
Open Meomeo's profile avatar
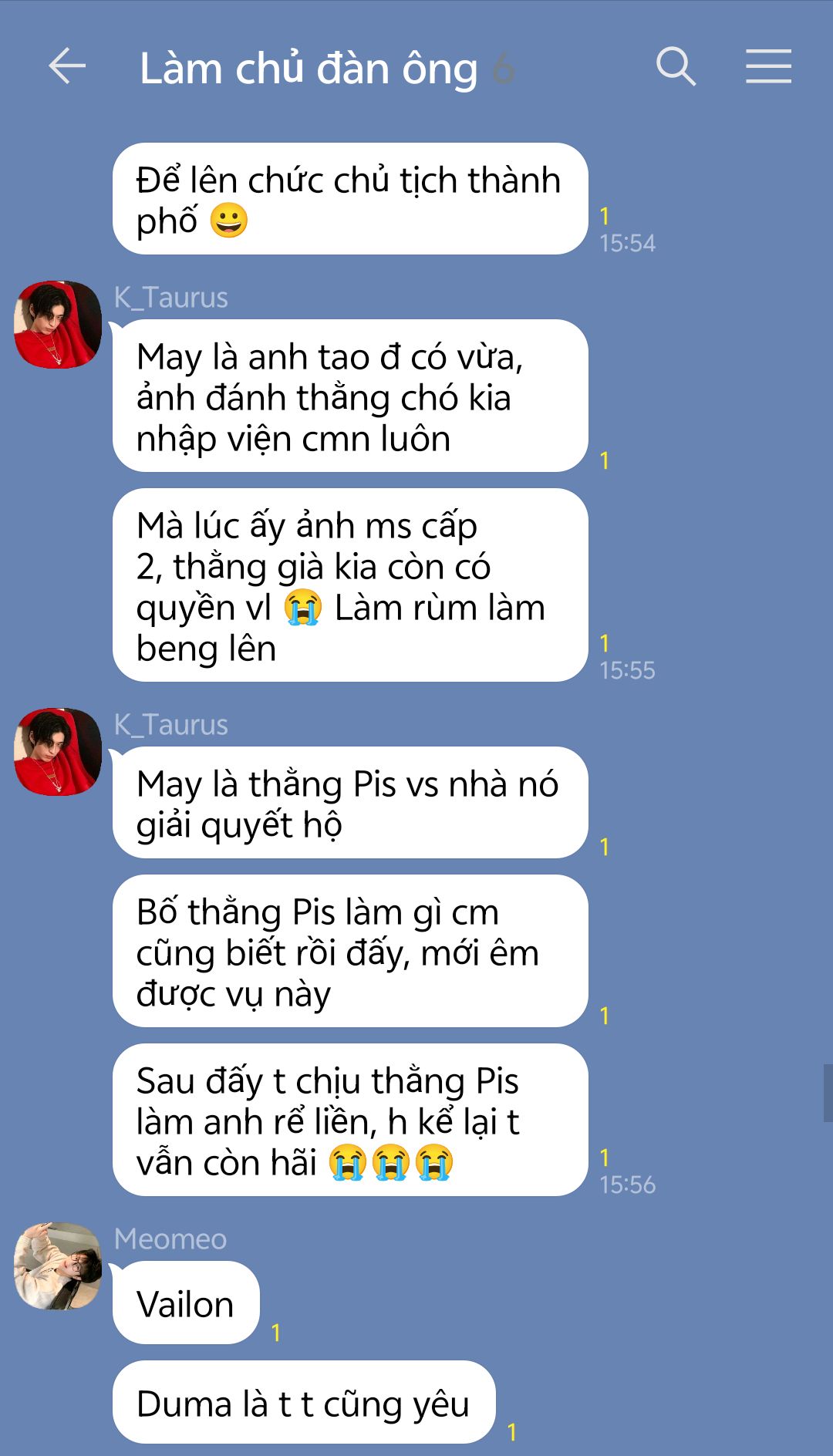coord(58,1266)
